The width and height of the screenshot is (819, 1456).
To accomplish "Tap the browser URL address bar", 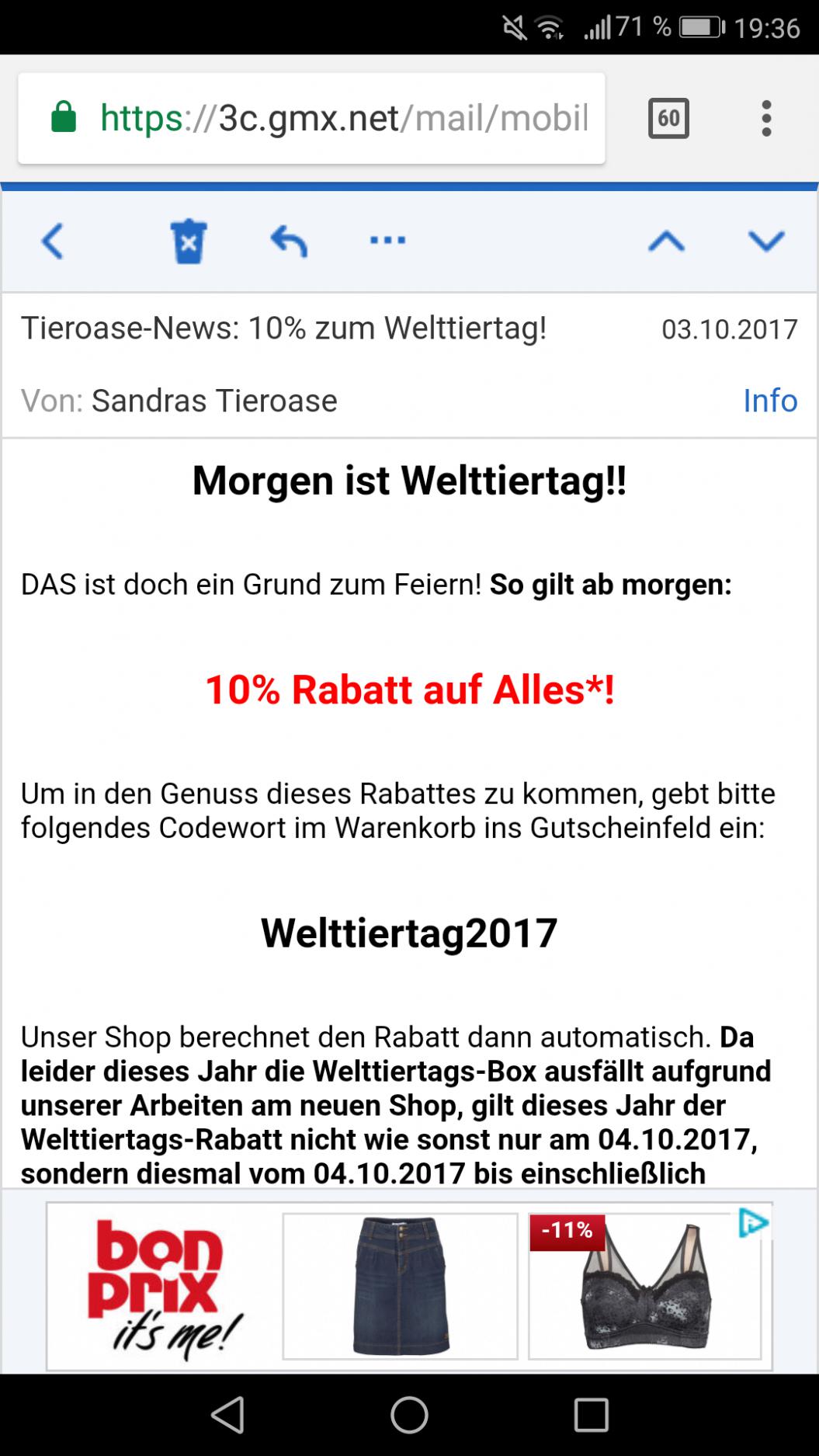I will tap(311, 118).
